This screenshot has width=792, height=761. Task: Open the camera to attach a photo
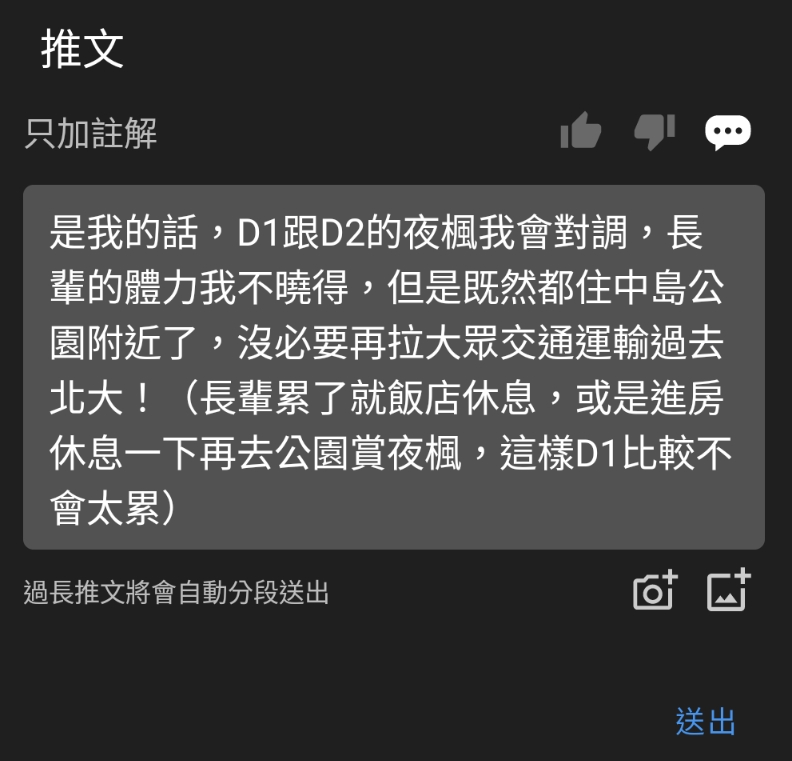coord(655,591)
